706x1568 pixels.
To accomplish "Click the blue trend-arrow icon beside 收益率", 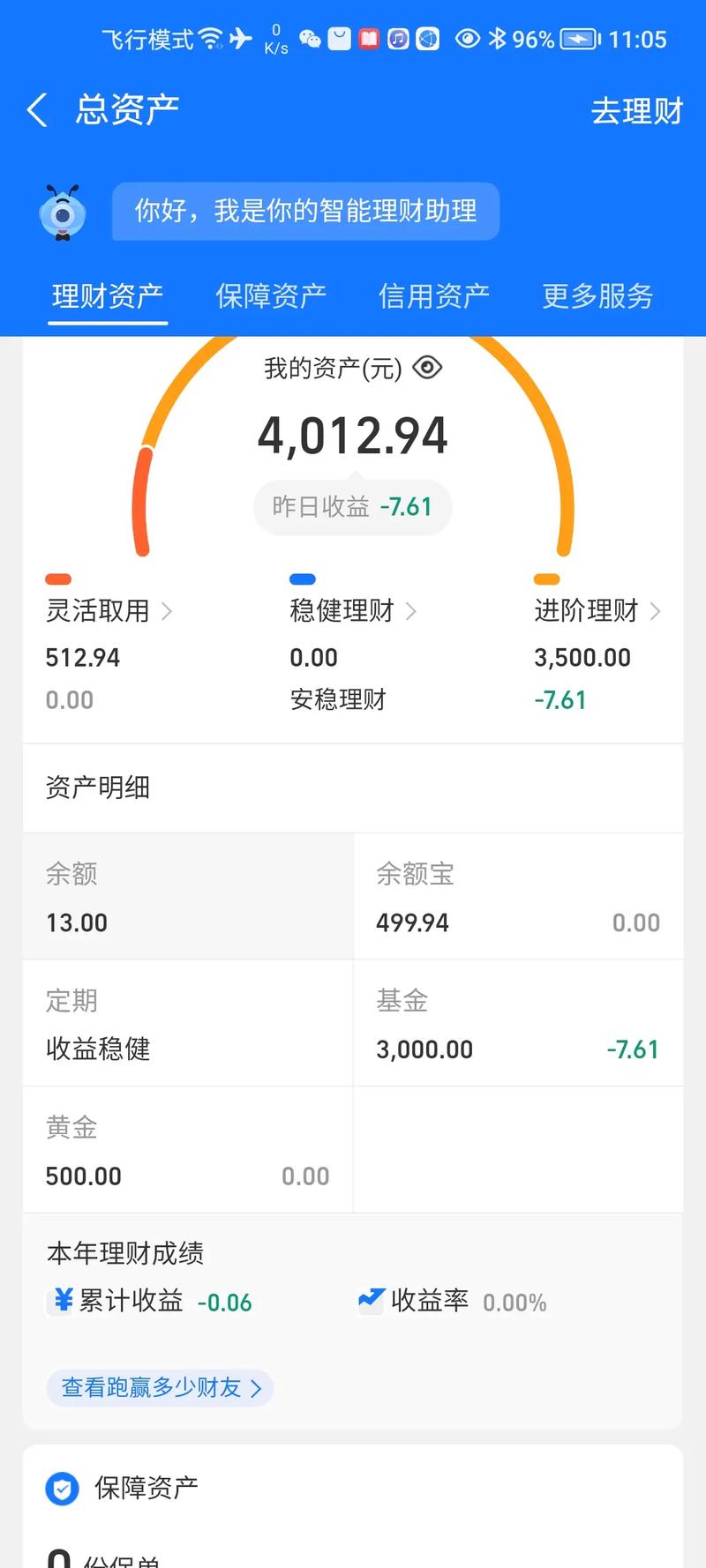I will (371, 1300).
